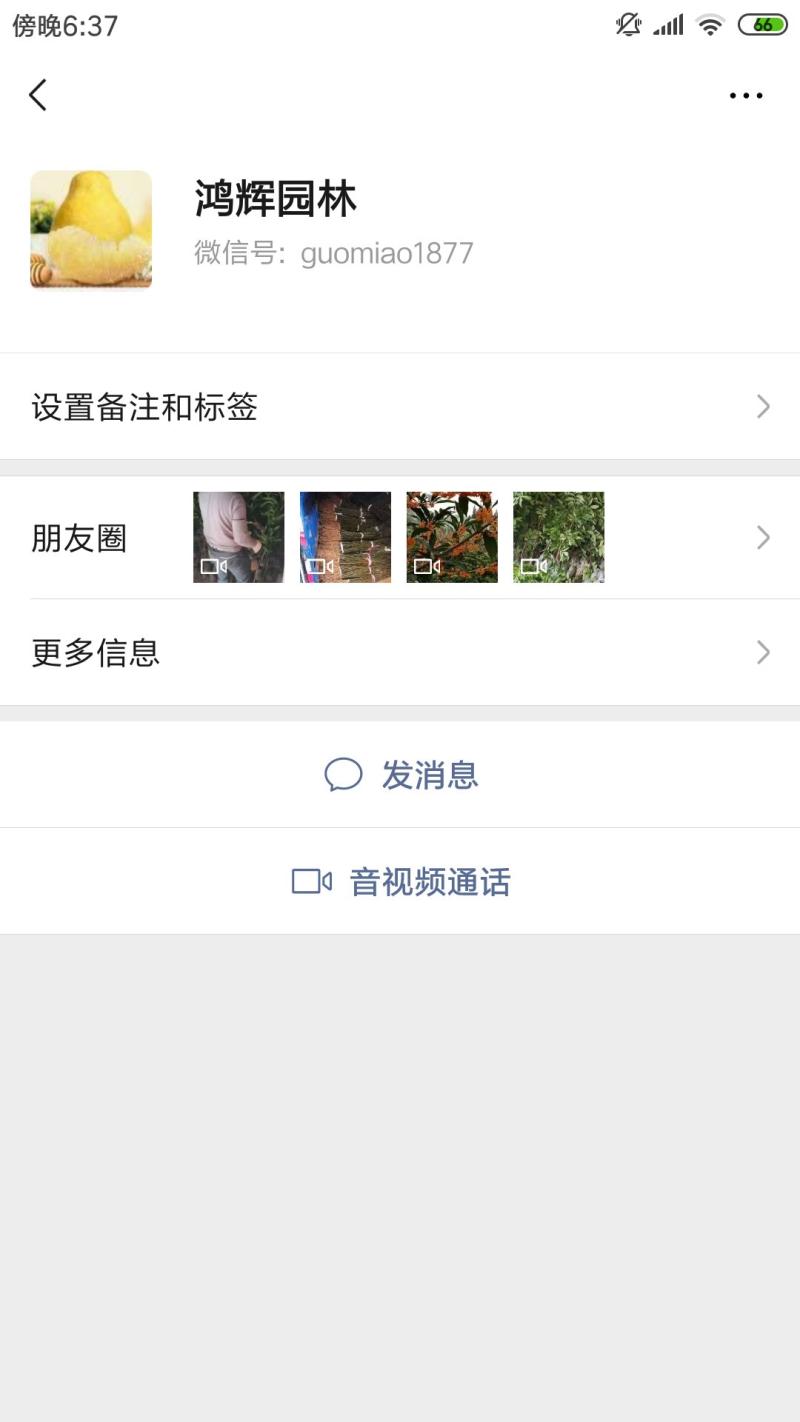Tap 发消息 to send a message

pos(401,775)
